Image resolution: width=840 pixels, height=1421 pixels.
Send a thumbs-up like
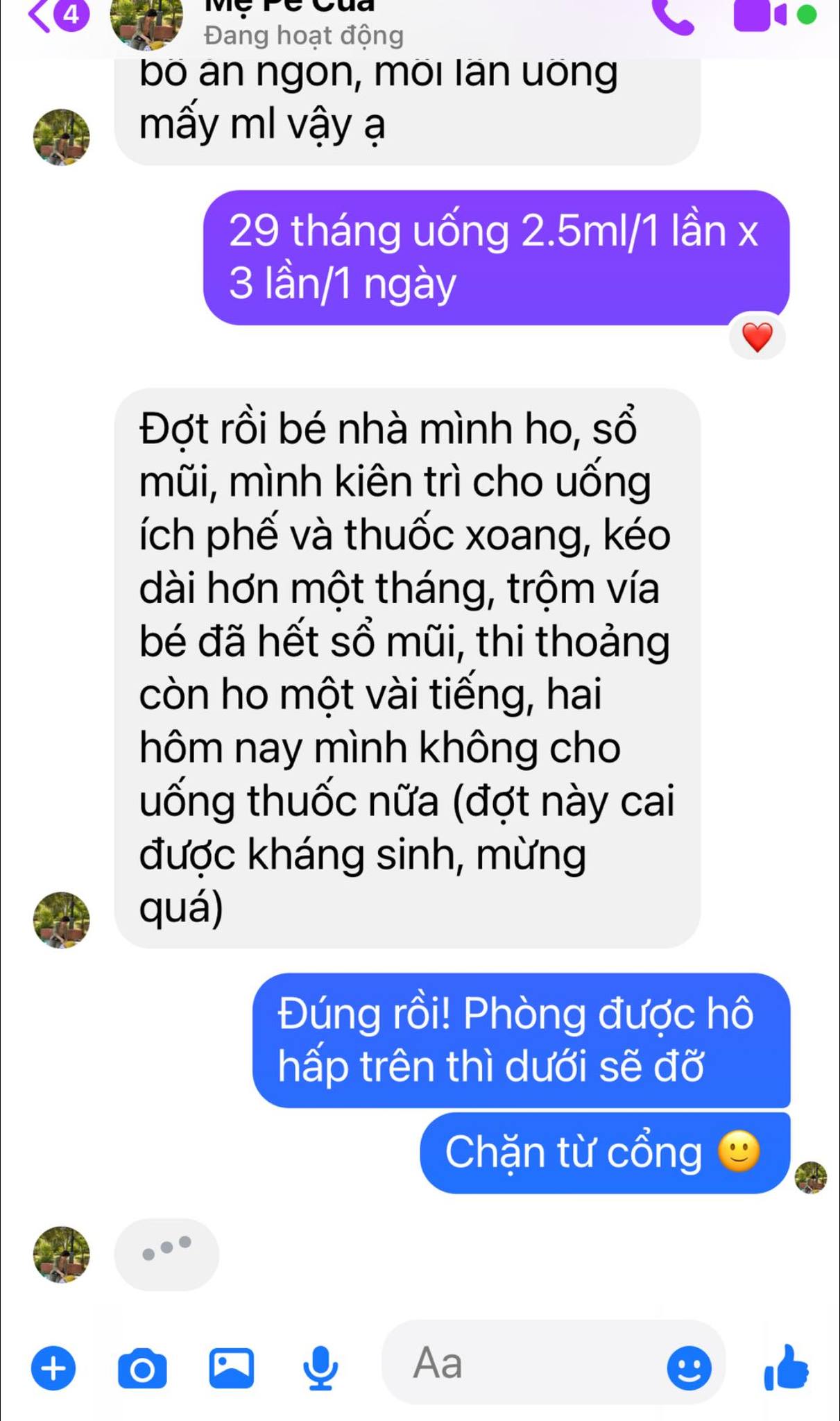coord(786,1367)
